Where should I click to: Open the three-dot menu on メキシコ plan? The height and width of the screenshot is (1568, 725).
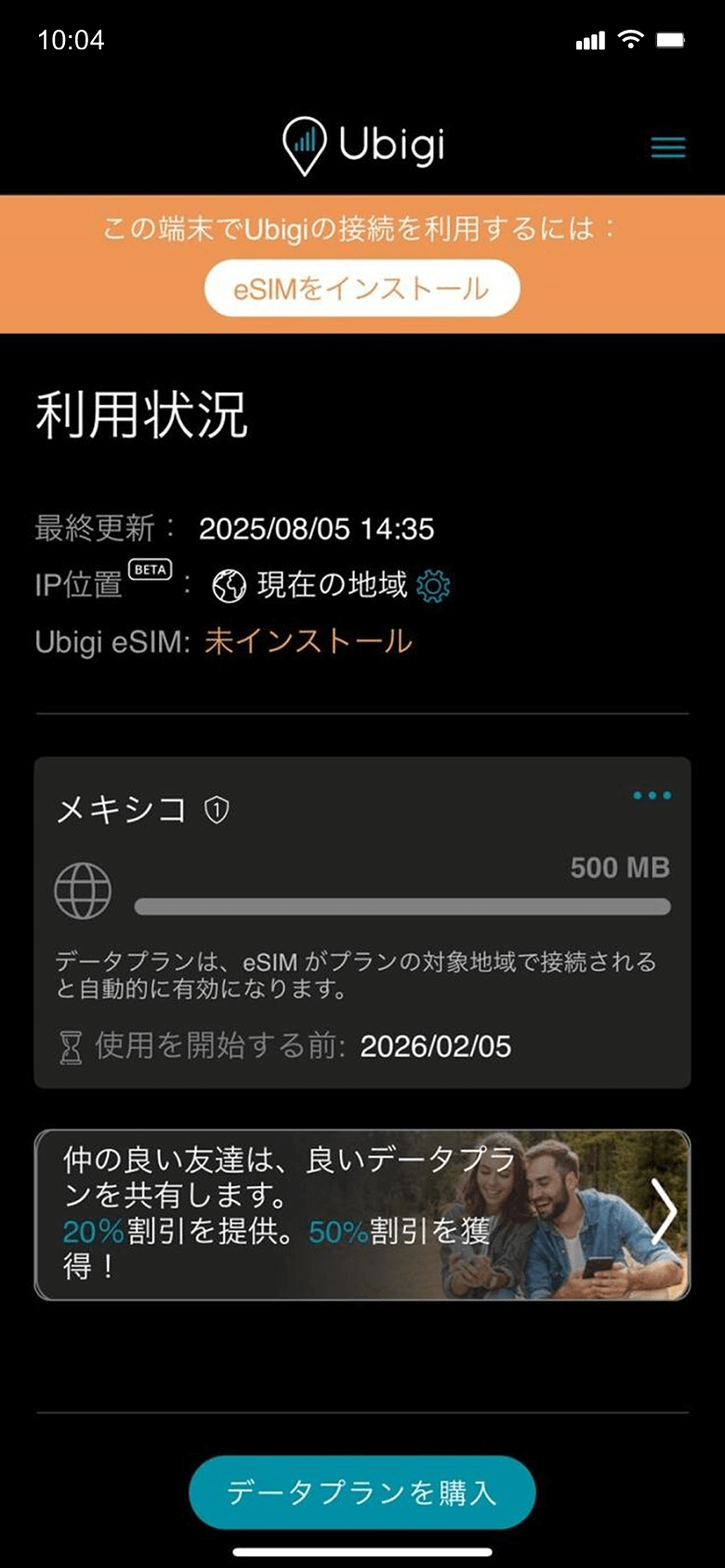tap(652, 795)
